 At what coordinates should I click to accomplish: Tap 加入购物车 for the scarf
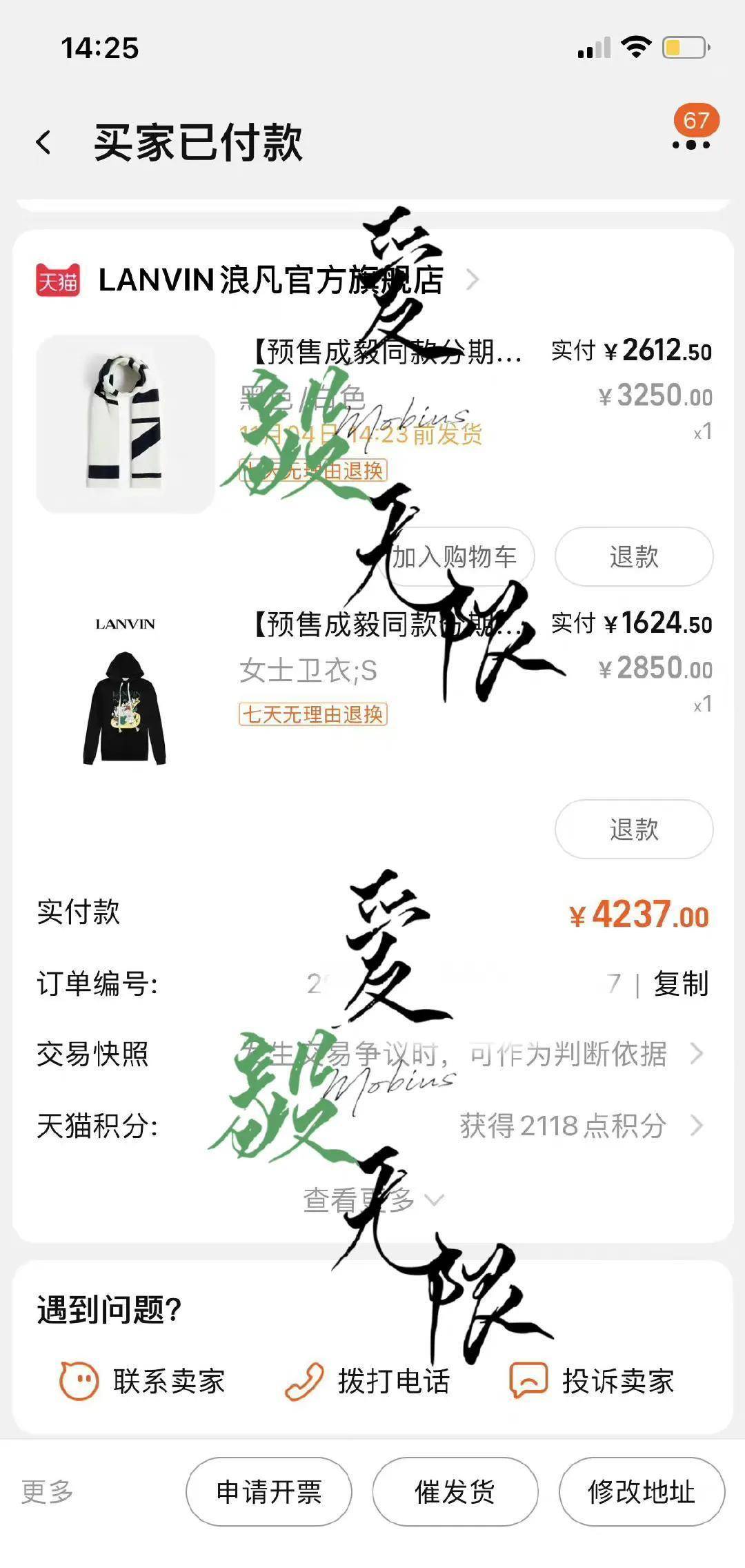point(455,557)
